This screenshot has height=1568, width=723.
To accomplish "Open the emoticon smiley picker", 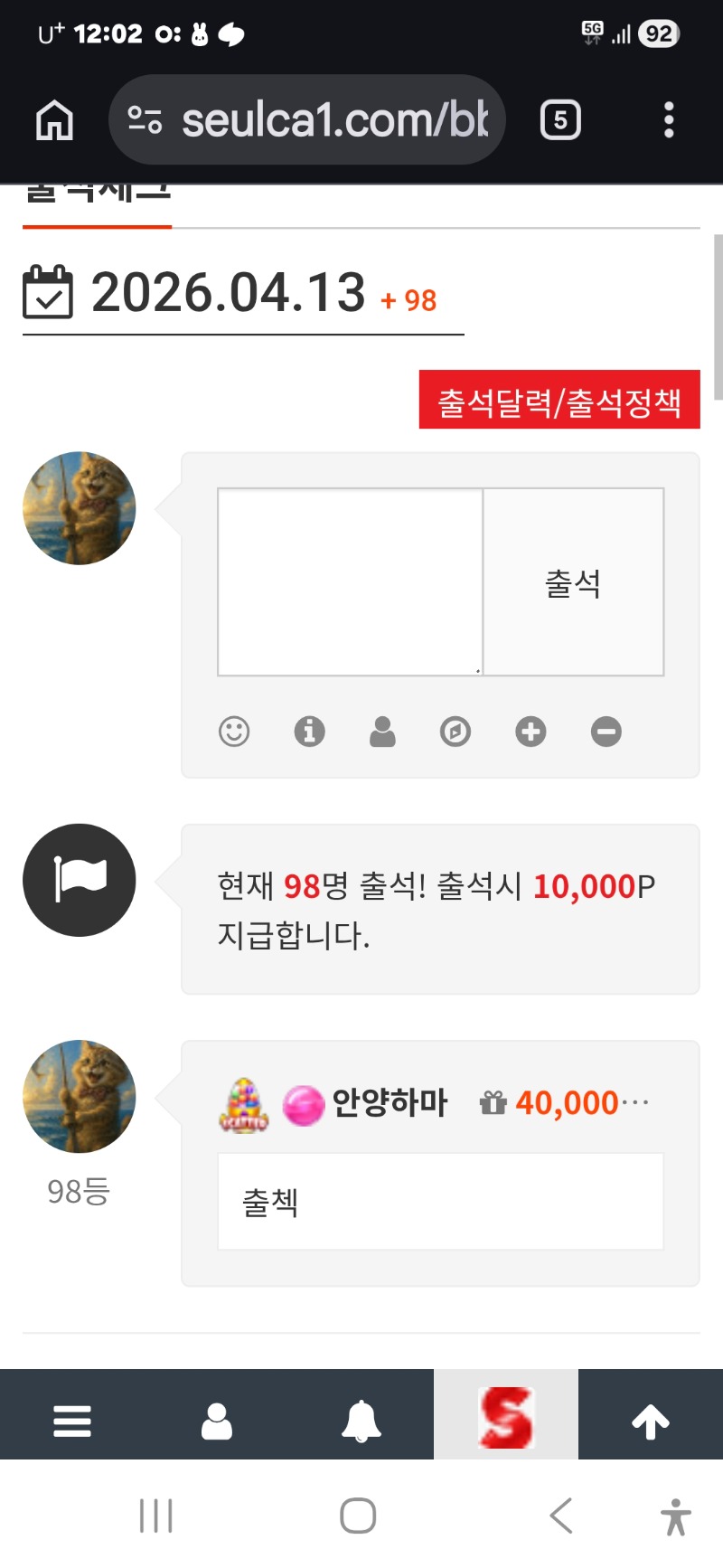I will (234, 731).
